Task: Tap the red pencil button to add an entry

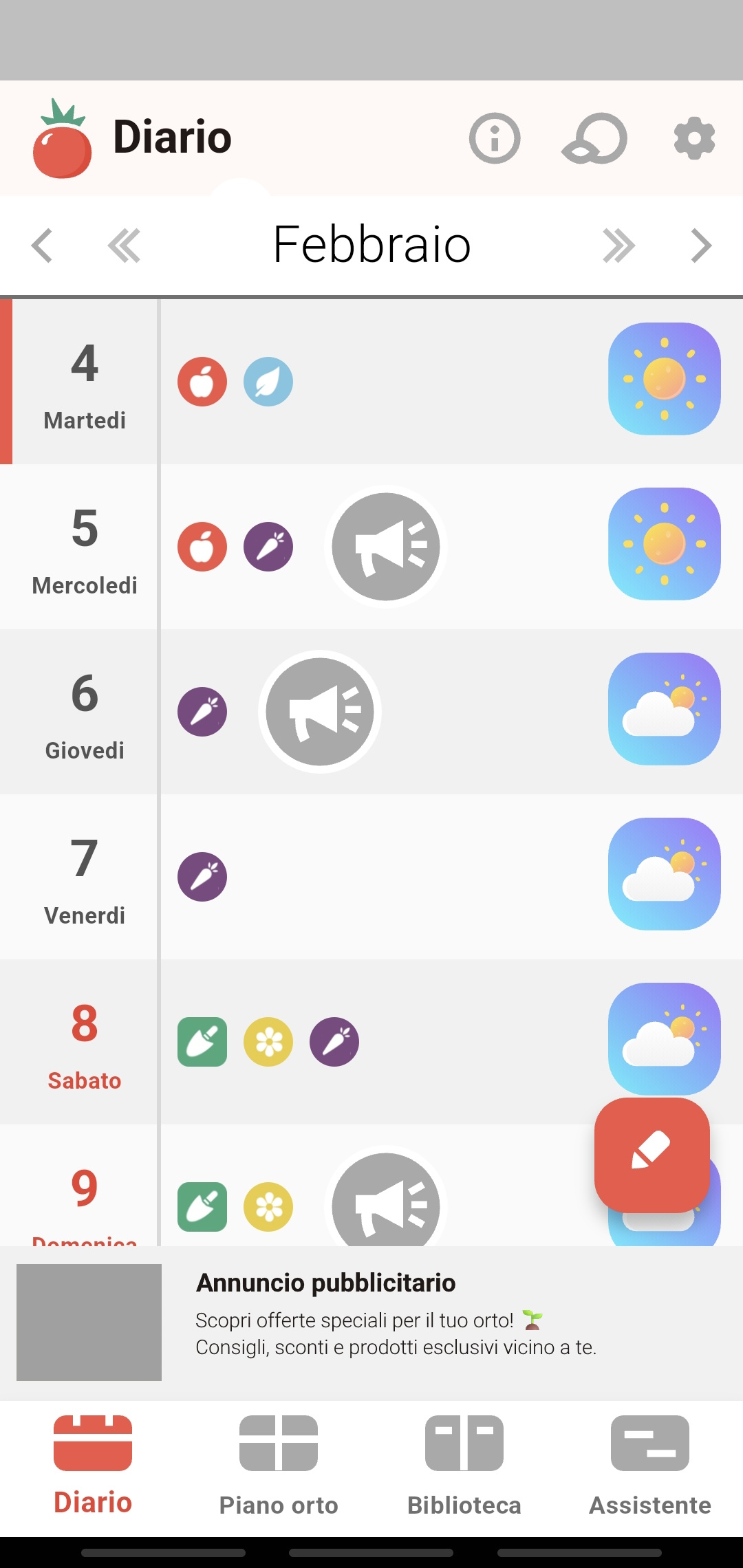Action: pos(652,1155)
